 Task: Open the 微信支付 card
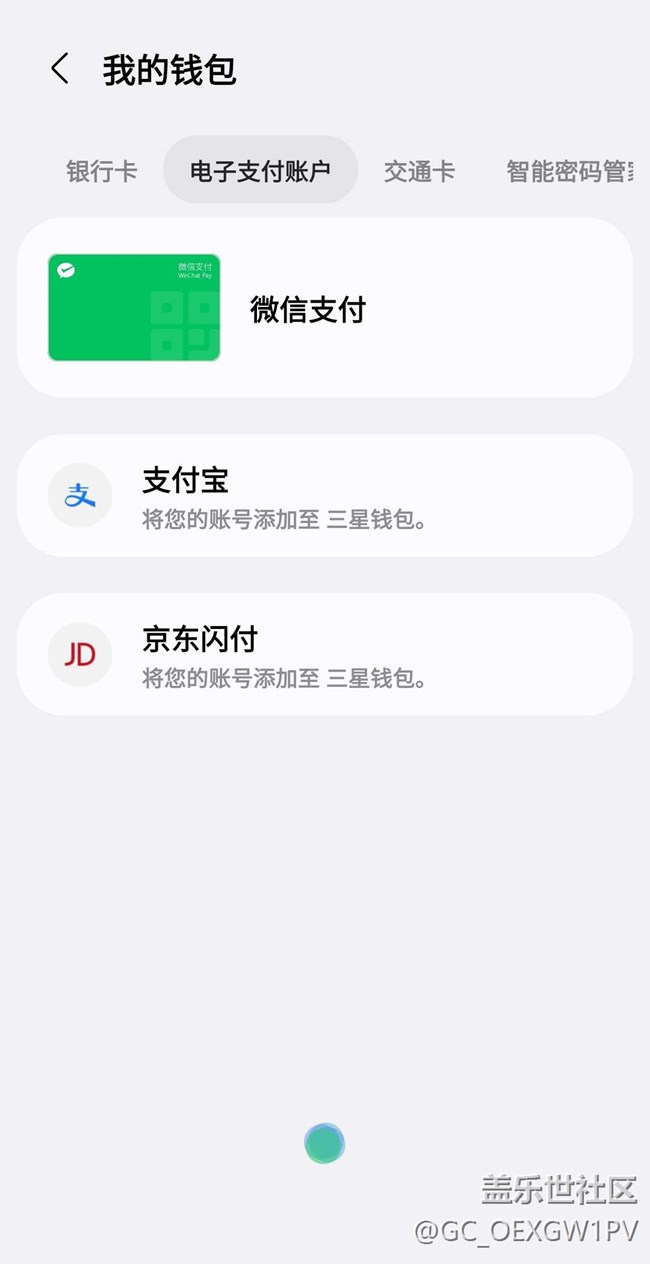324,308
